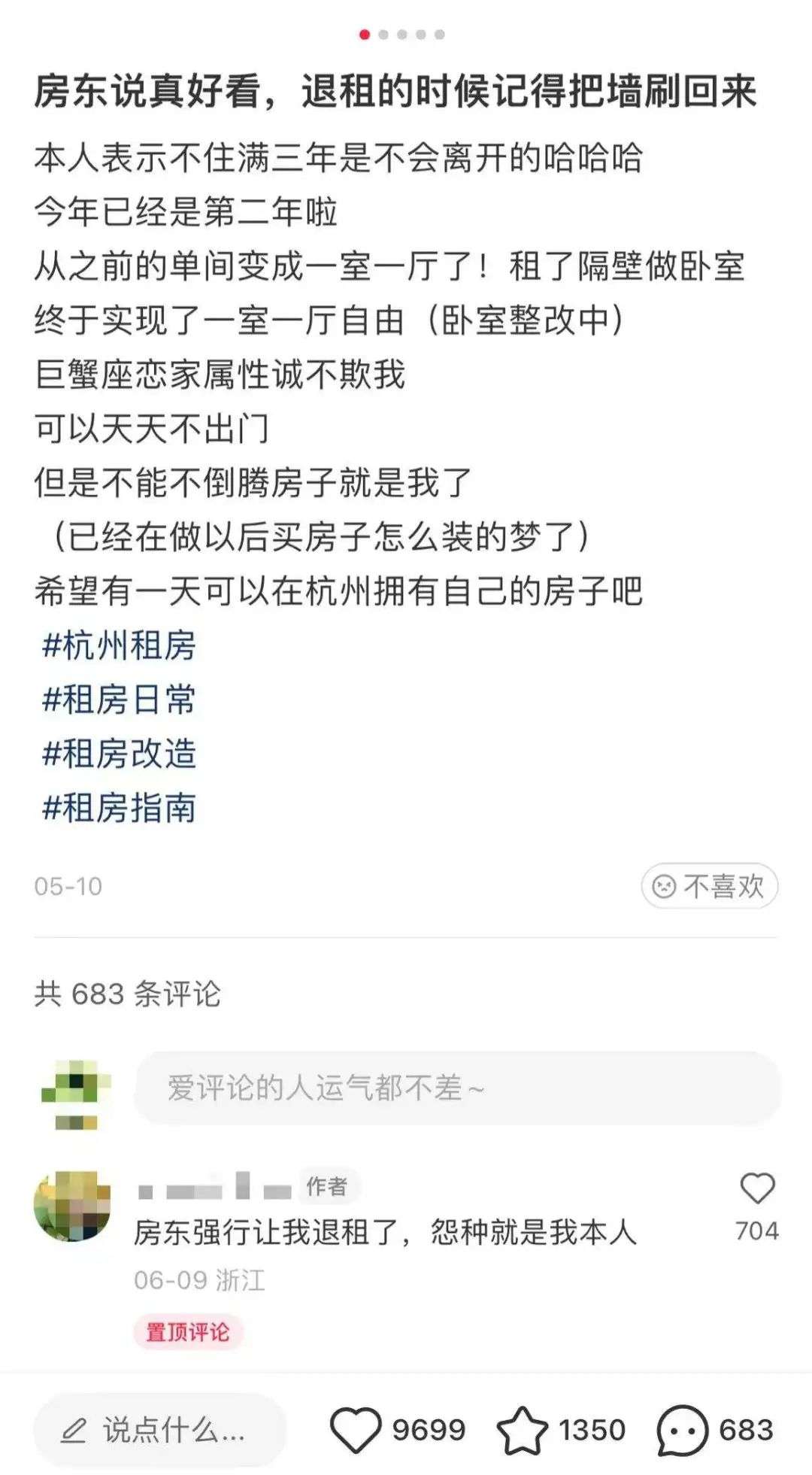The width and height of the screenshot is (812, 1475).
Task: Open the #租房指南 hashtag
Action: (x=119, y=809)
